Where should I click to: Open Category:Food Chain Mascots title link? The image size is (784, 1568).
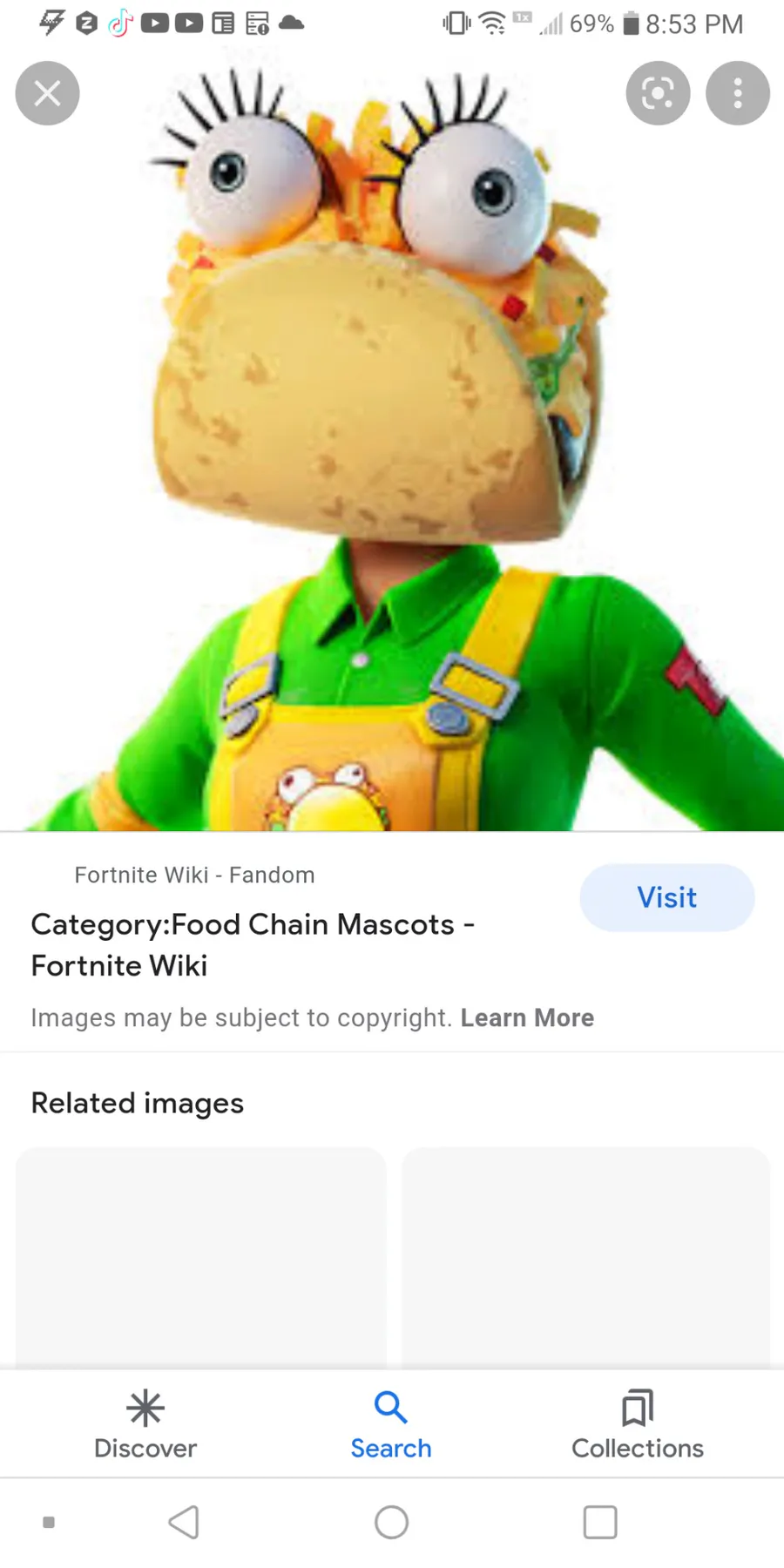pos(253,944)
